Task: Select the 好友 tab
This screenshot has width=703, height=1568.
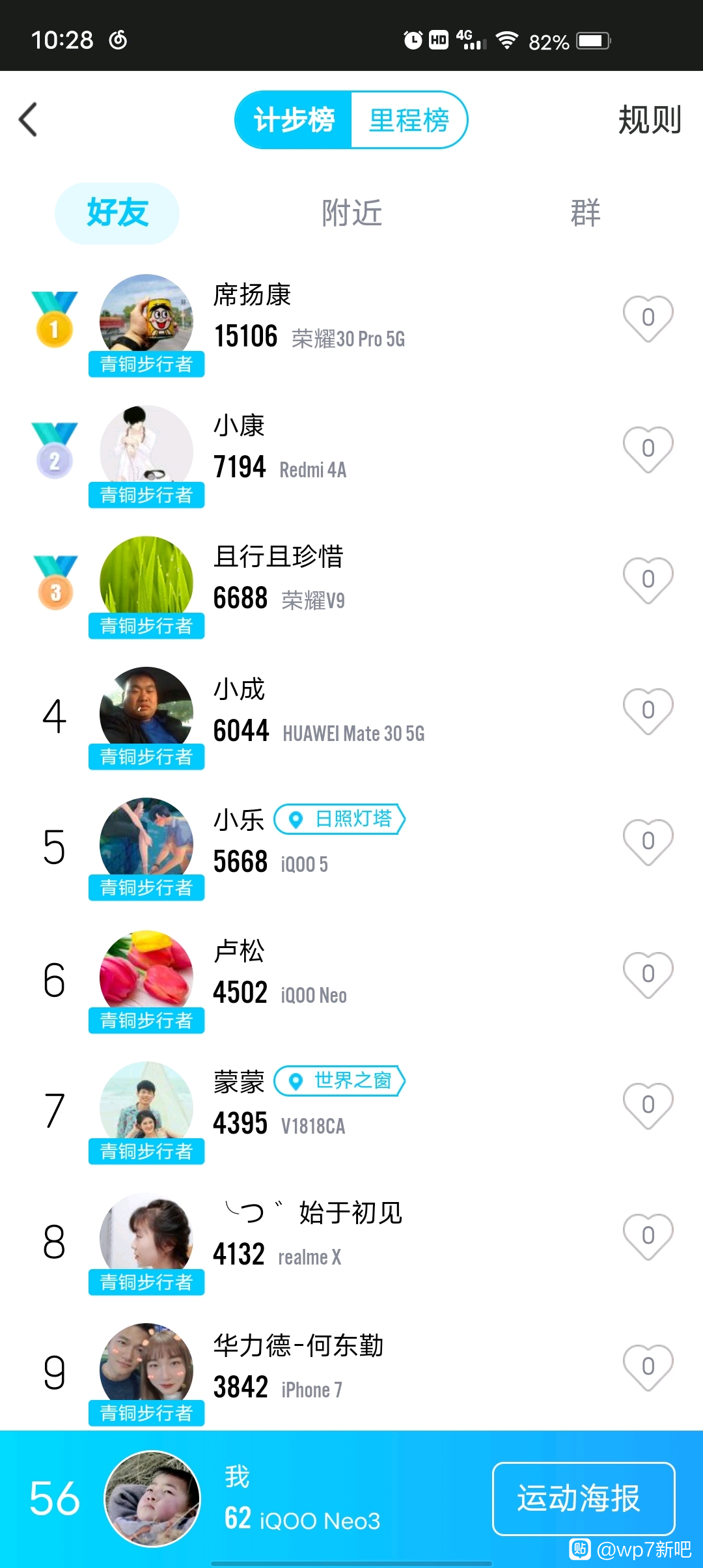Action: [x=117, y=213]
